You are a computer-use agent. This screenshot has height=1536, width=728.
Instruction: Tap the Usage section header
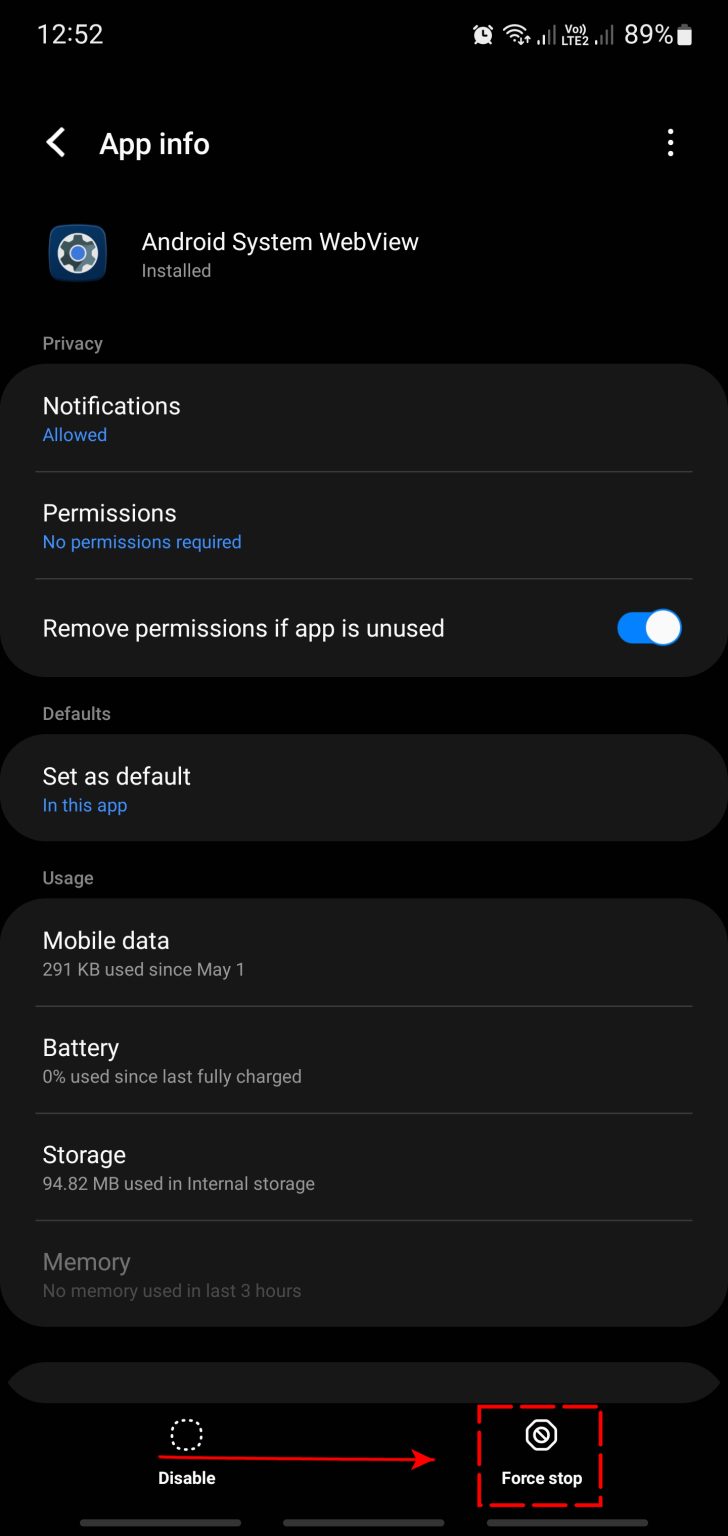pos(67,877)
